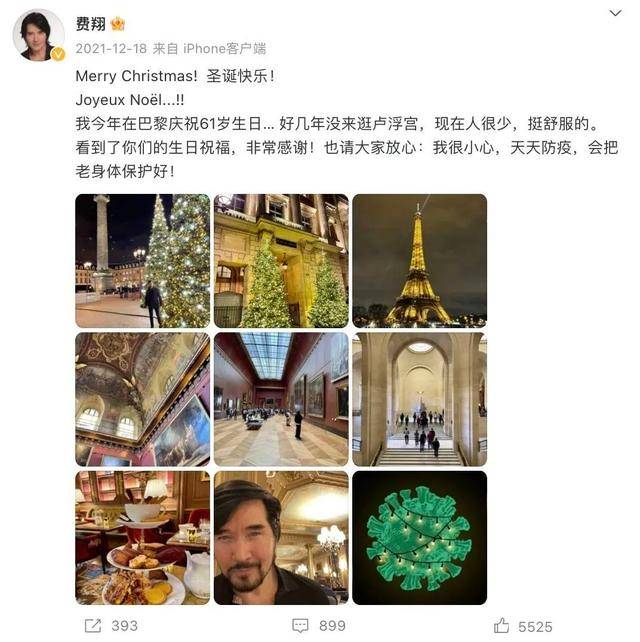View the plaza column Christmas tree photo
The image size is (640, 642).
click(x=142, y=260)
